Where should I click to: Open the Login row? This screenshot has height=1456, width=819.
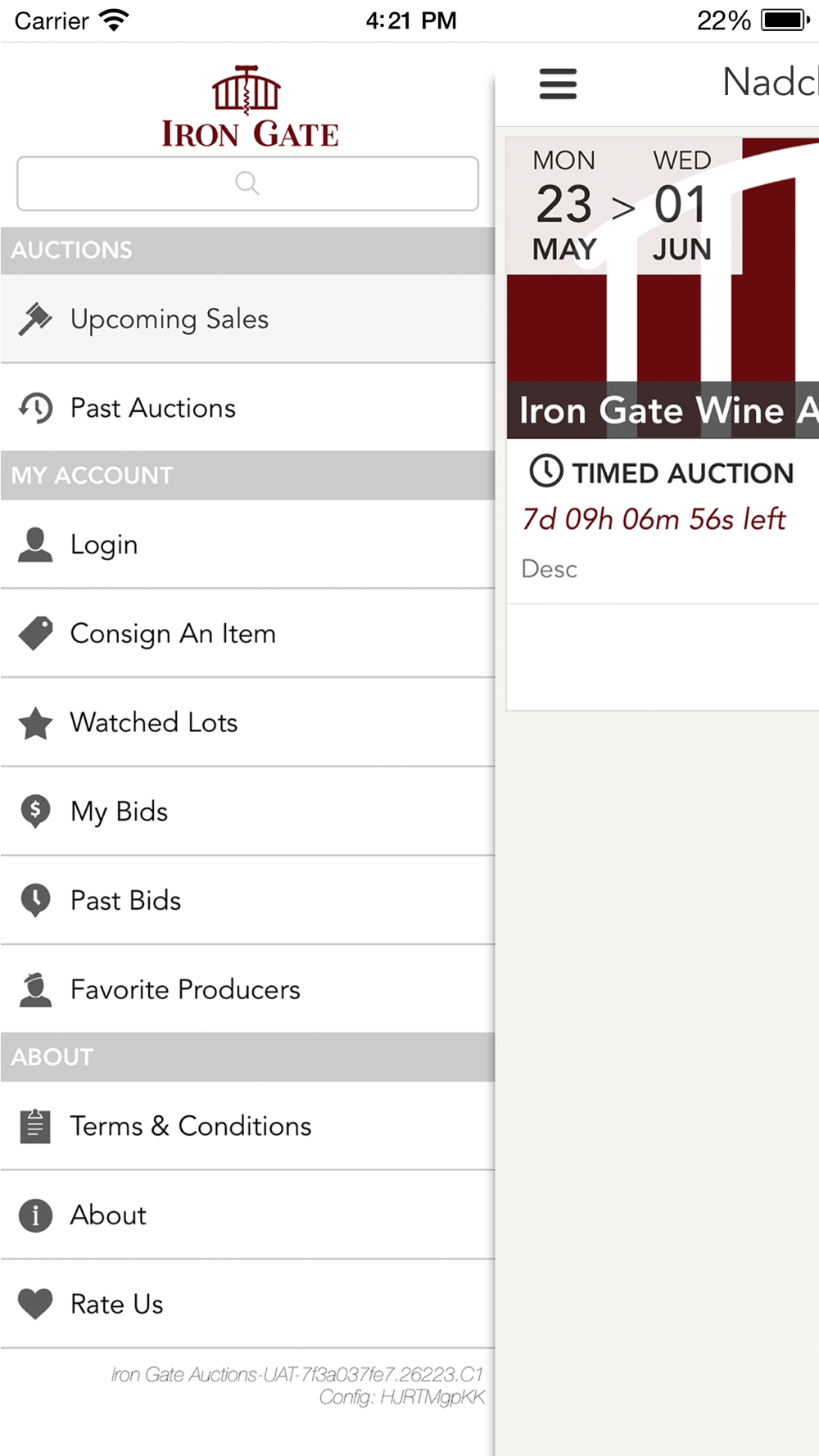(247, 545)
